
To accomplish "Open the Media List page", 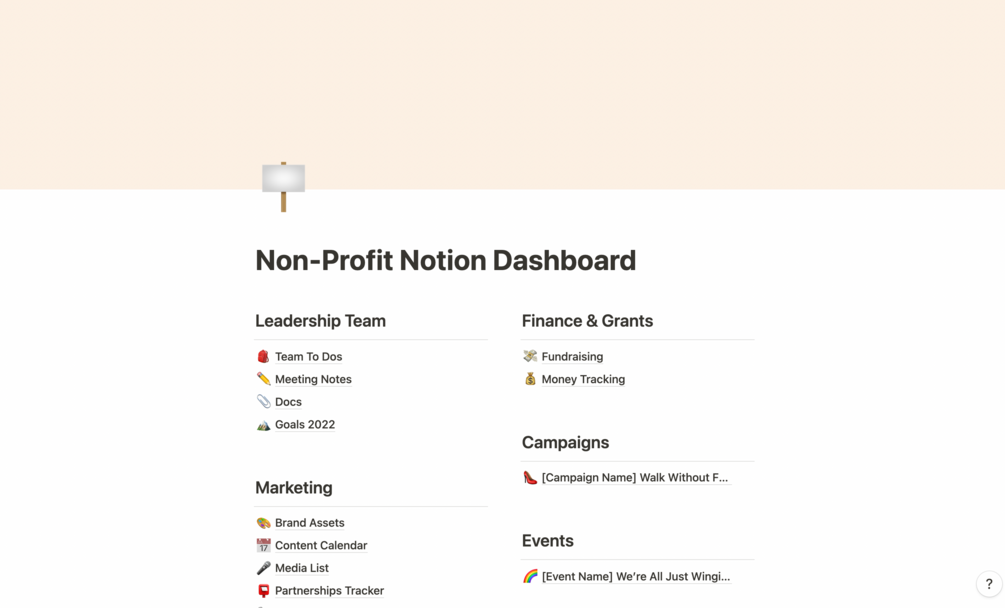I will 302,568.
